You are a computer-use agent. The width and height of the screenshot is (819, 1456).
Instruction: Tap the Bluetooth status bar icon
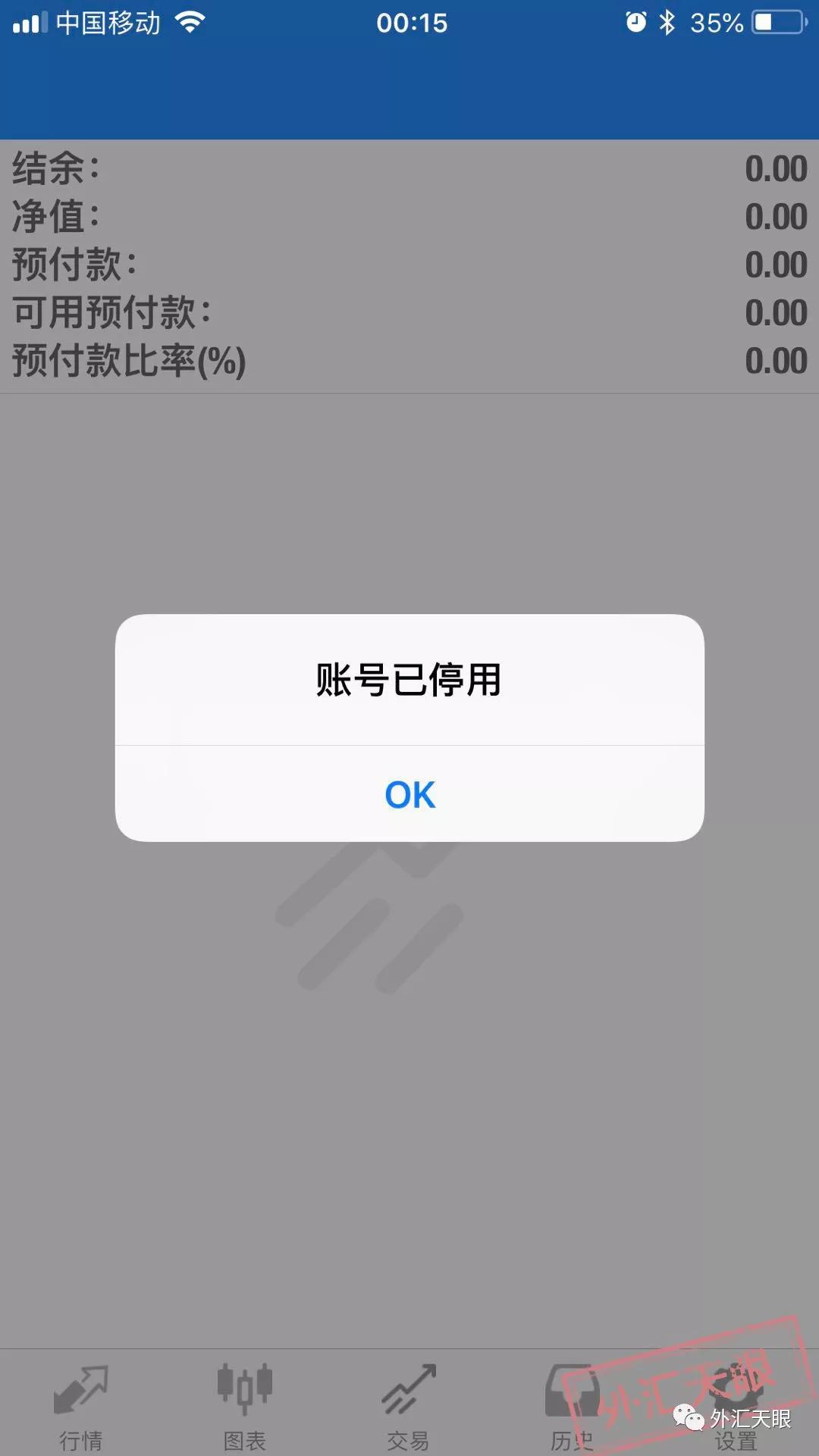coord(667,23)
